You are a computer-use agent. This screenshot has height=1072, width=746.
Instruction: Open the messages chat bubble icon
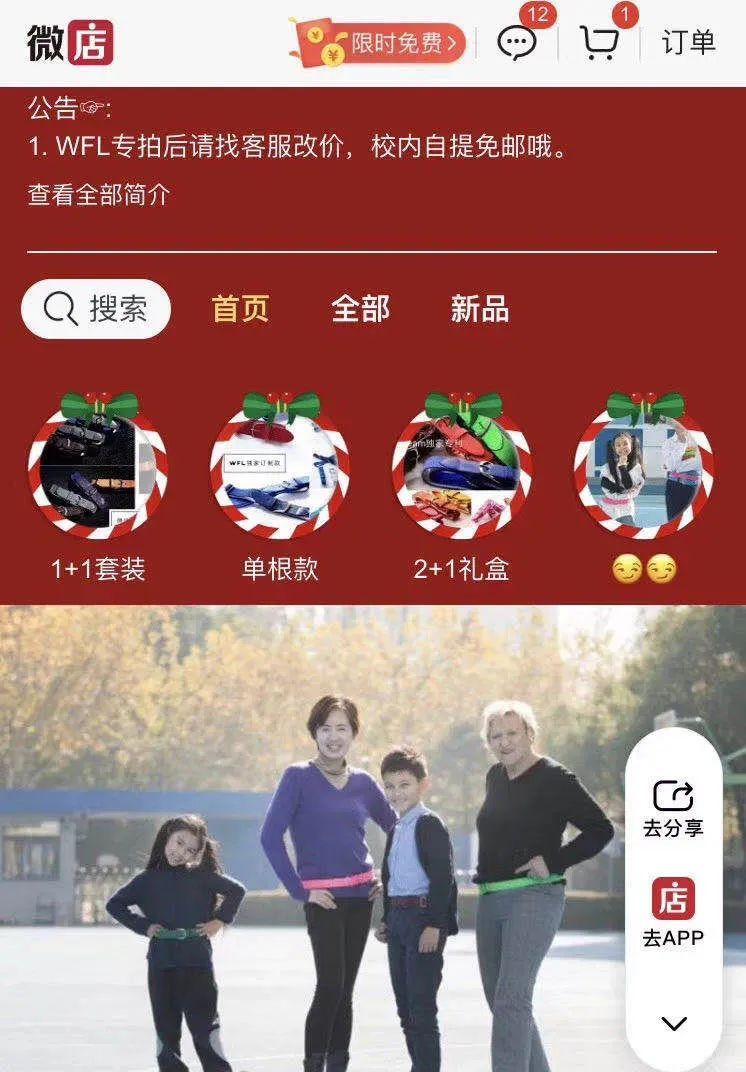[517, 43]
